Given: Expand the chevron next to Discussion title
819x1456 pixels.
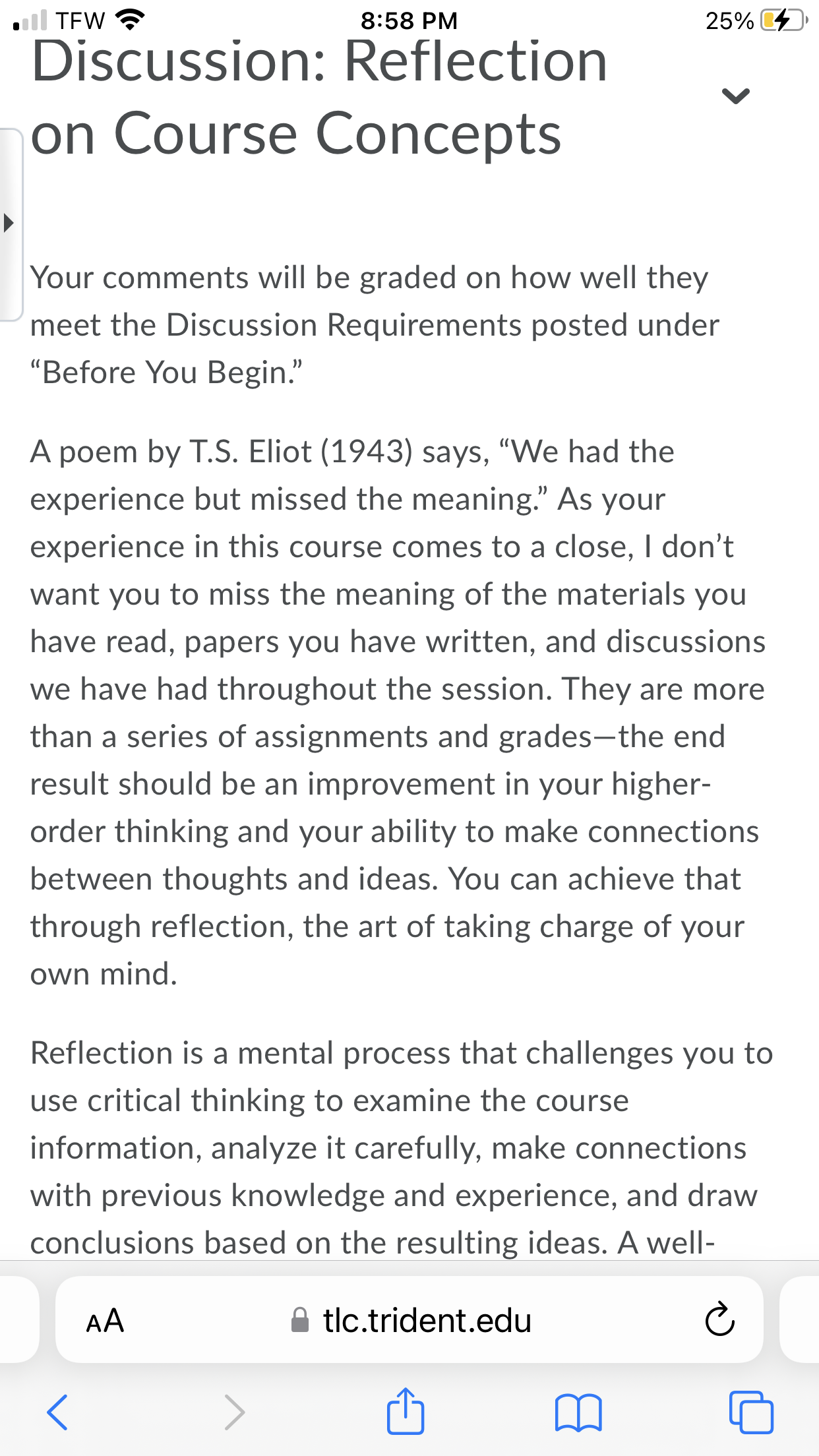Looking at the screenshot, I should click(735, 96).
